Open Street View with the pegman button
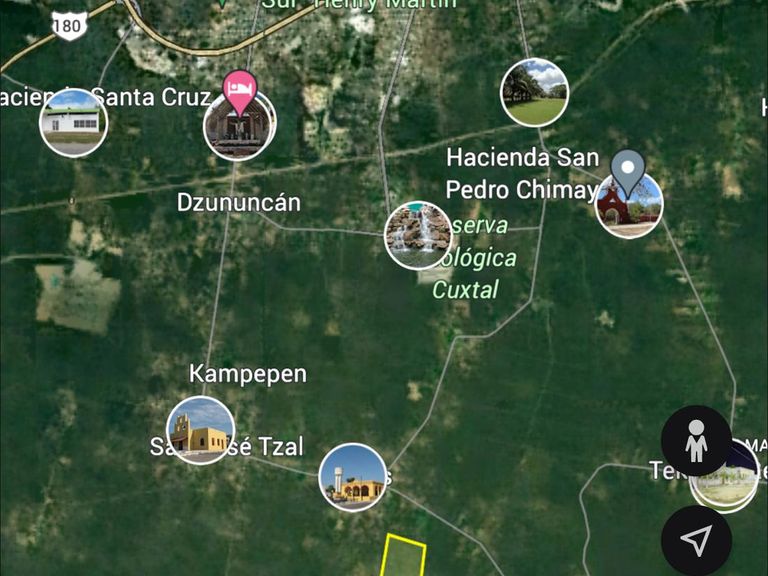This screenshot has width=768, height=576. tap(696, 441)
